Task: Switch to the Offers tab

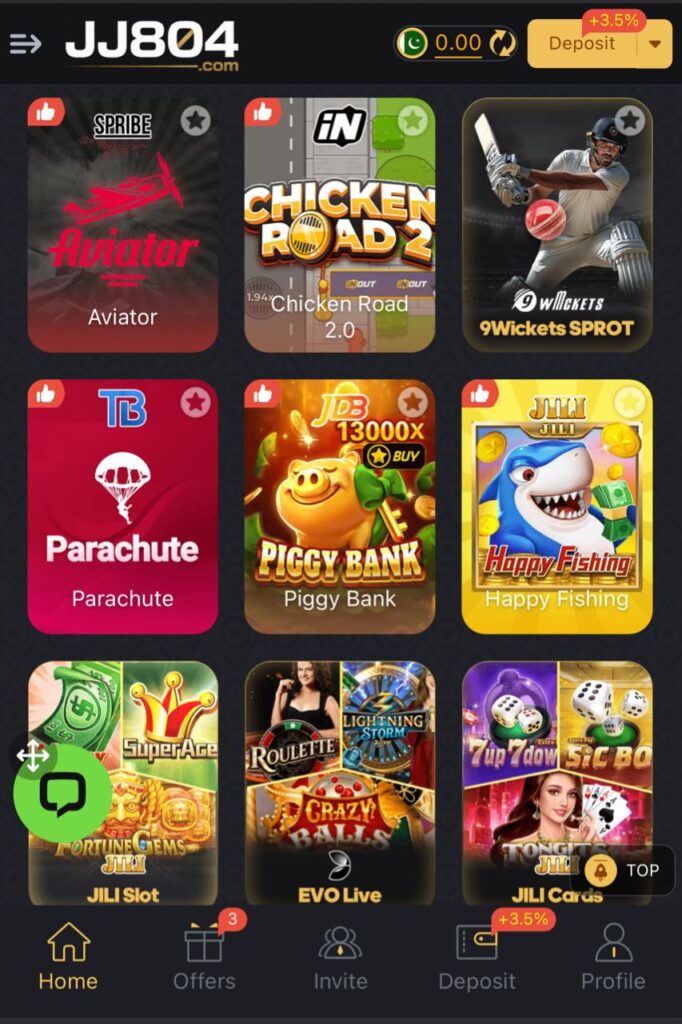Action: [204, 957]
